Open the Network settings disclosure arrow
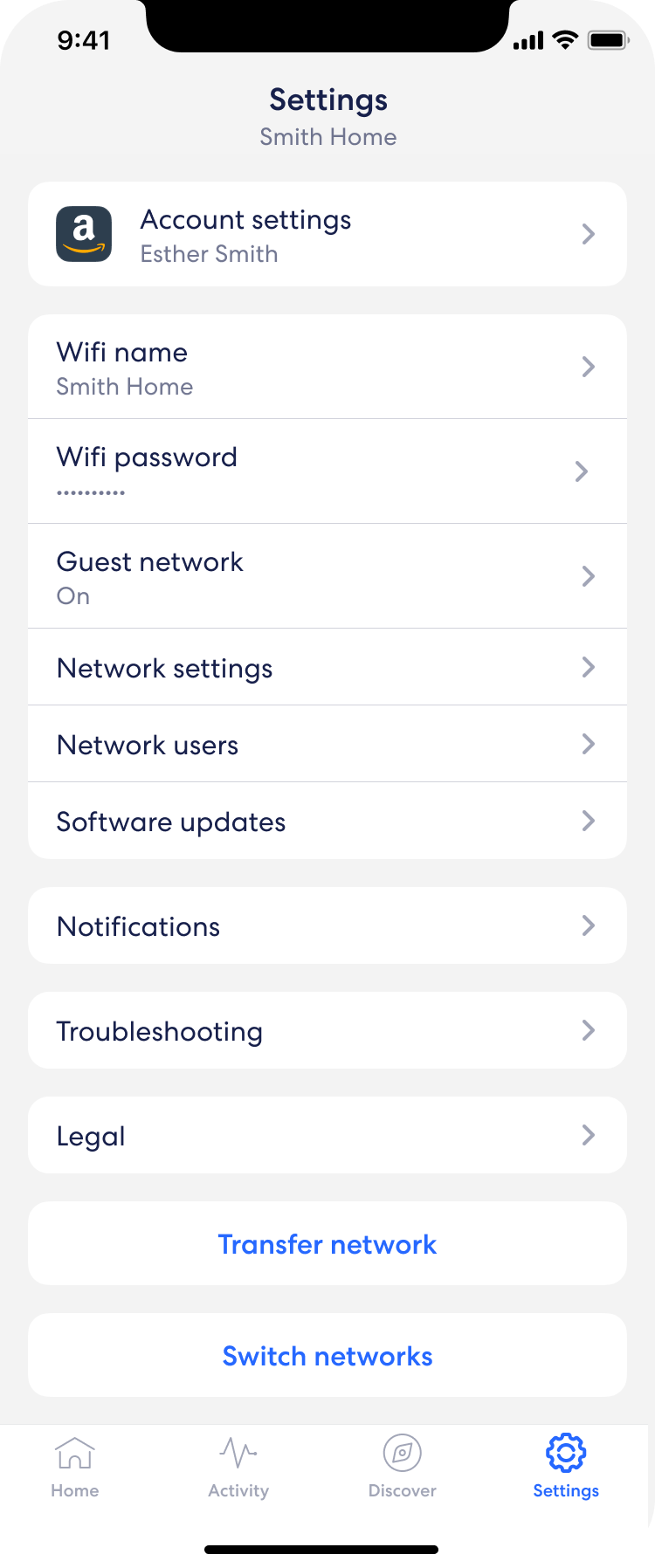The image size is (655, 1568). tap(589, 667)
